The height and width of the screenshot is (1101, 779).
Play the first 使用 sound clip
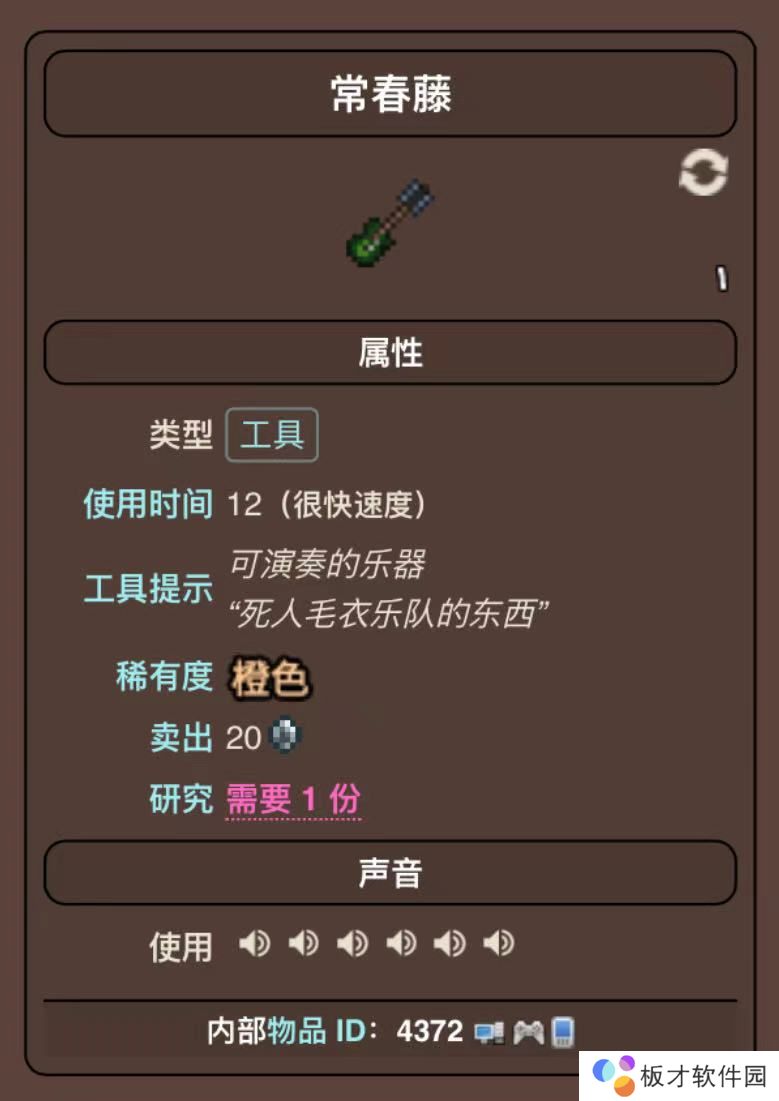[x=254, y=943]
